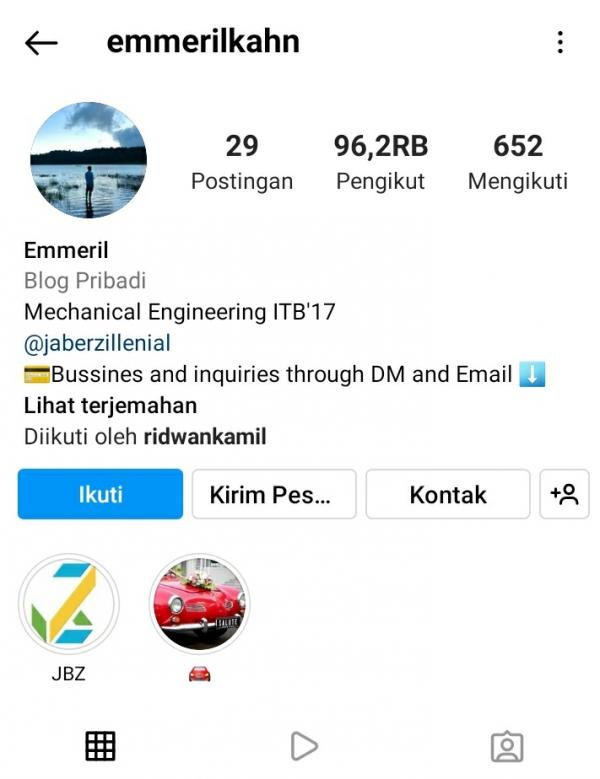The width and height of the screenshot is (600, 779).
Task: Tap Lihat terjemahan to translate bio
Action: point(110,405)
